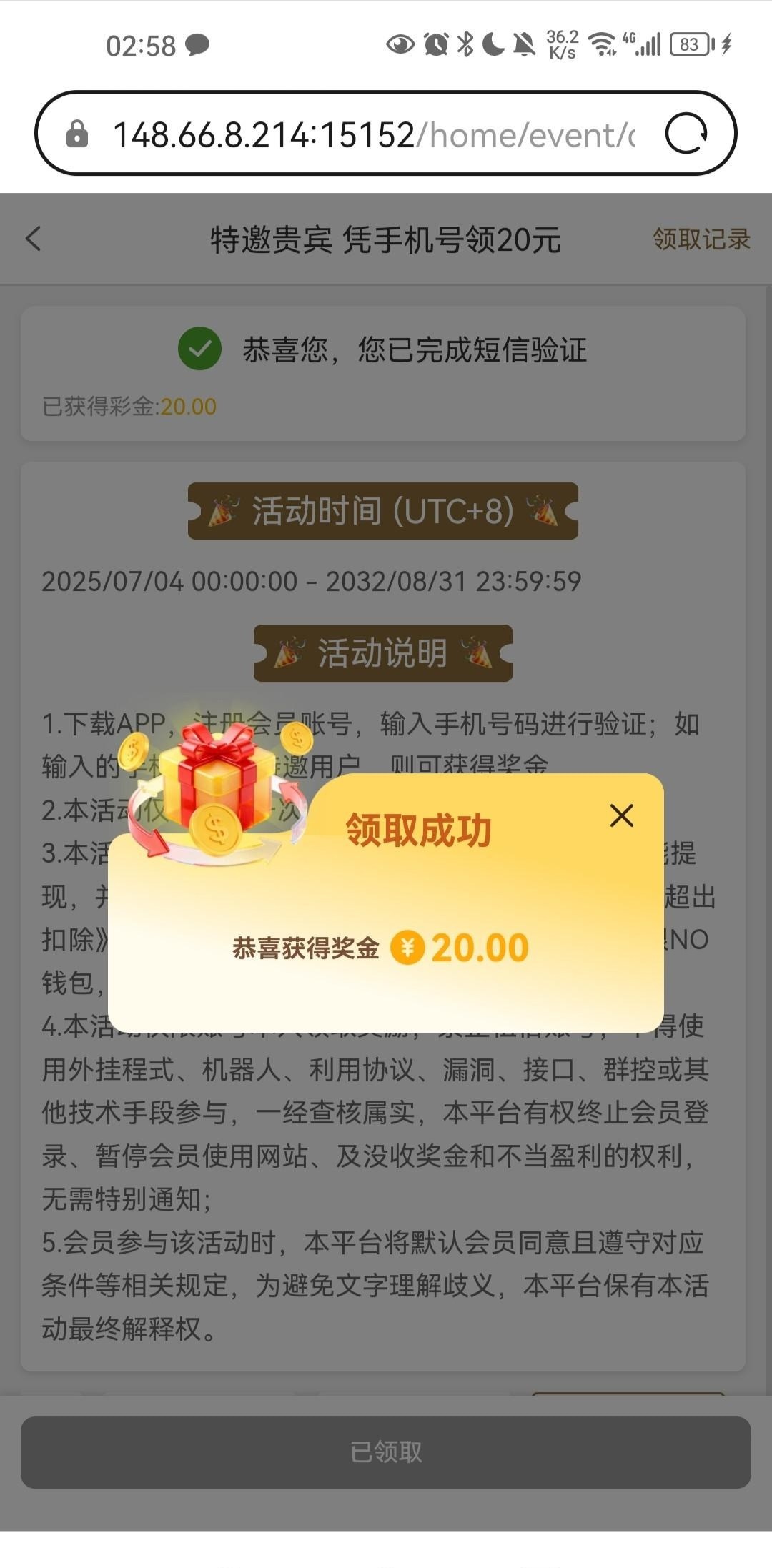Reload the page in the browser
Viewport: 772px width, 1568px height.
686,134
